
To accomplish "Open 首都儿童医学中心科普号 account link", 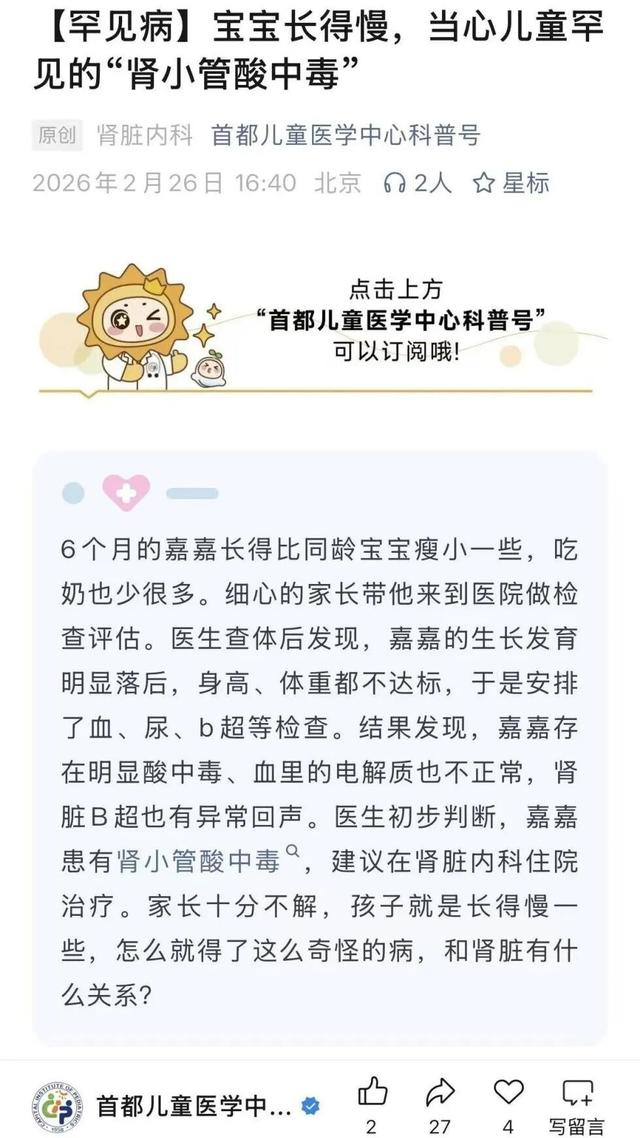I will (x=345, y=135).
